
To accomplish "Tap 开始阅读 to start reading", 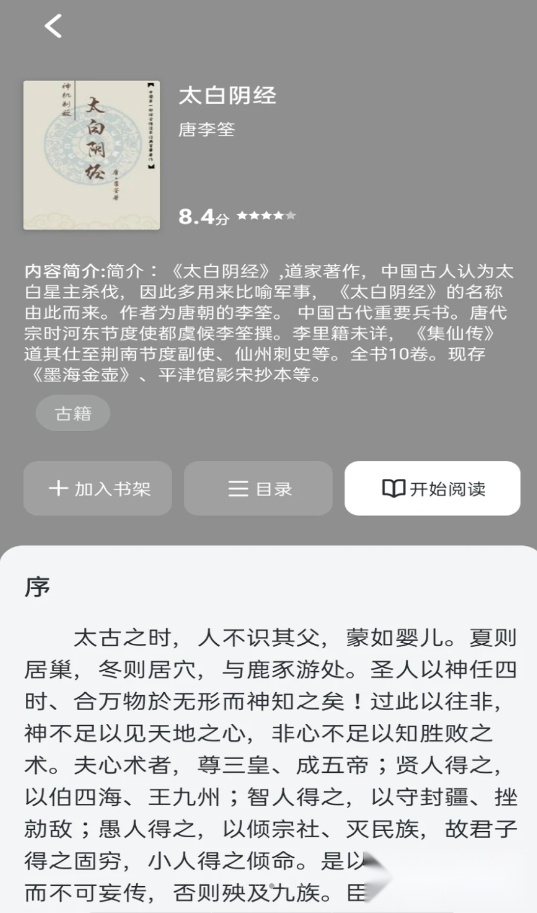I will coord(432,488).
